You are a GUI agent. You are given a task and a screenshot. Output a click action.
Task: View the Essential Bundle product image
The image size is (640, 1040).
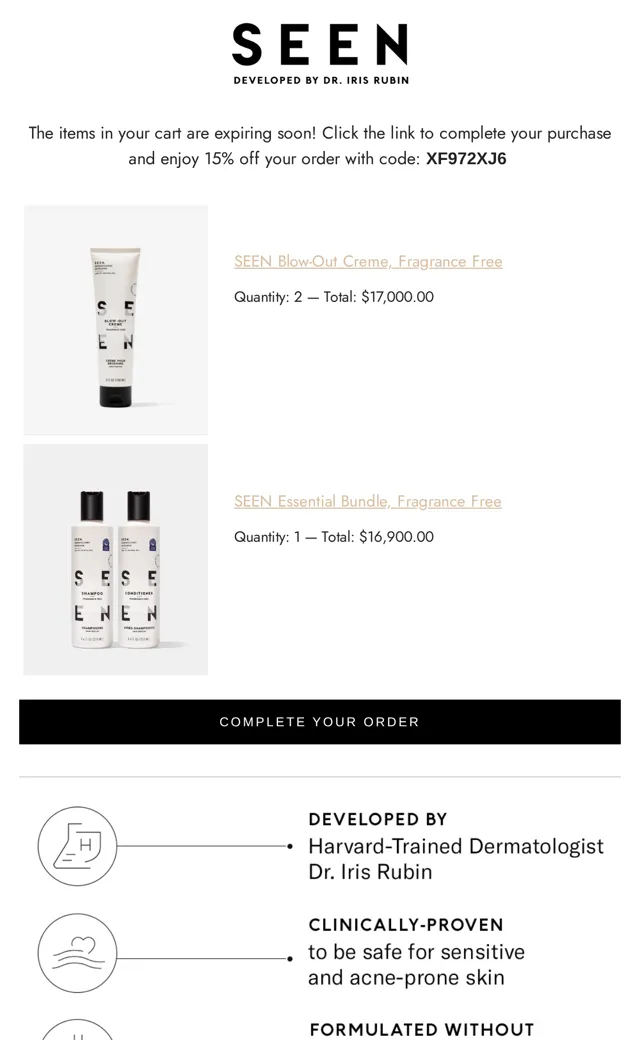pyautogui.click(x=116, y=560)
